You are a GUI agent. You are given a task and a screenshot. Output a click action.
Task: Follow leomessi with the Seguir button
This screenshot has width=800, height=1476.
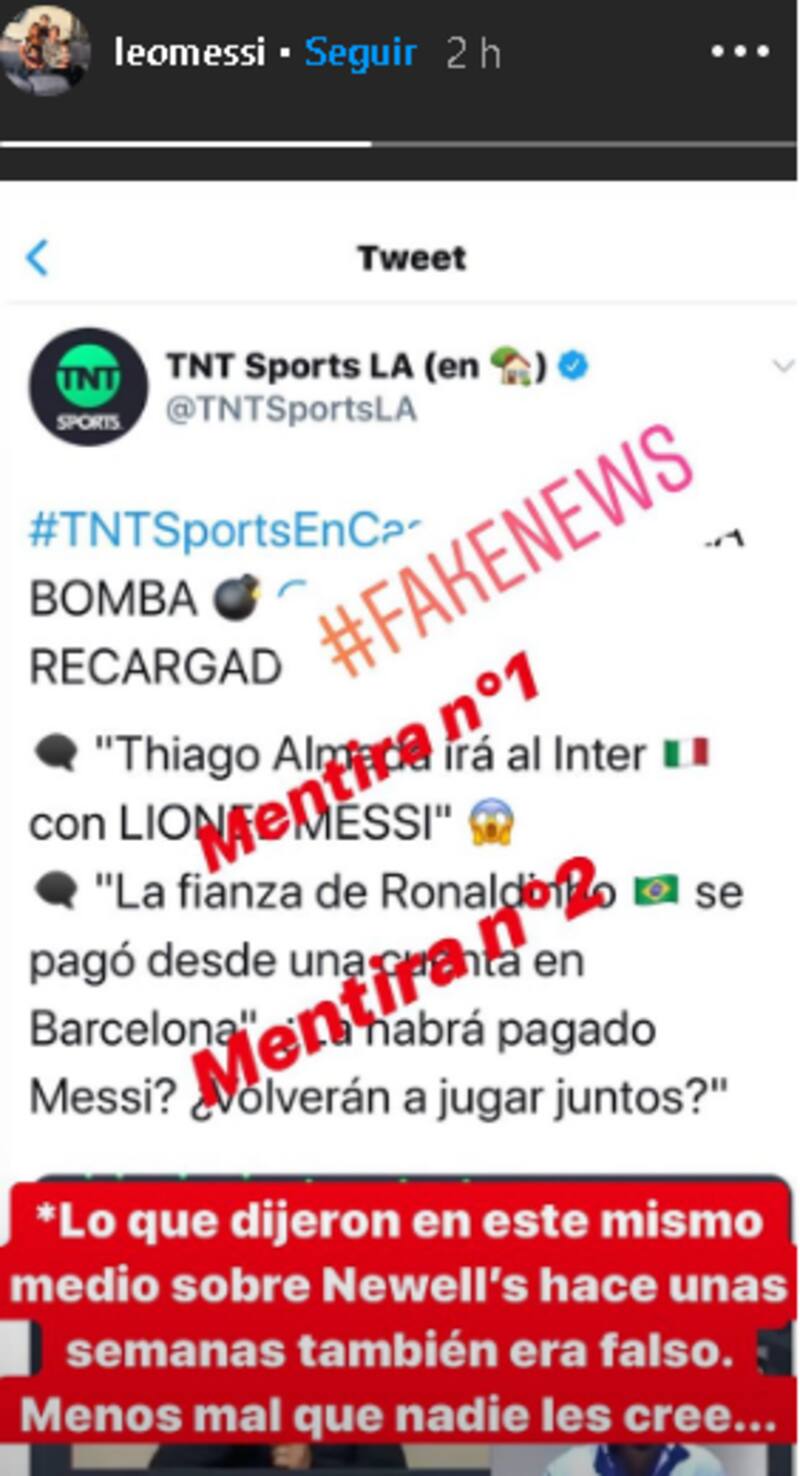[x=360, y=53]
